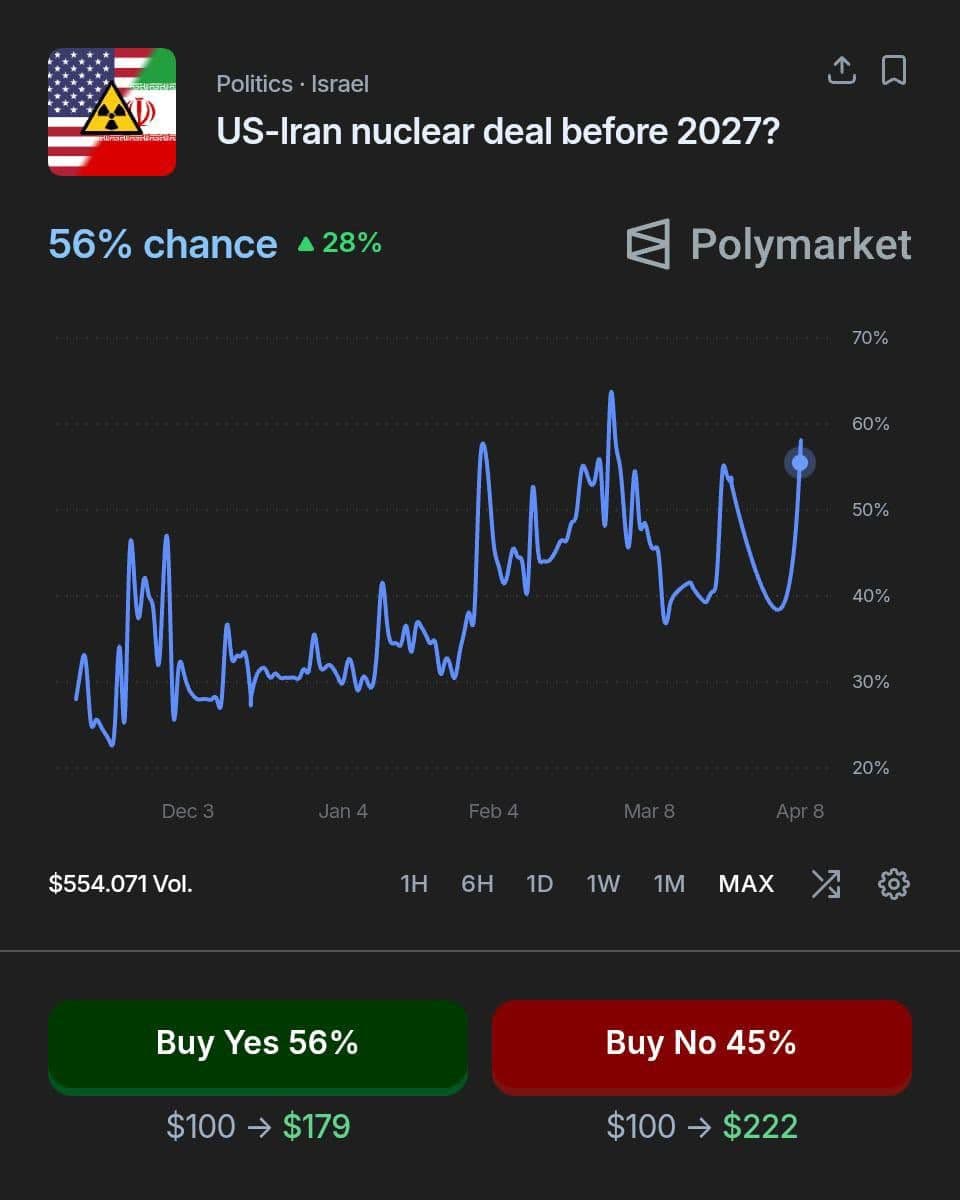The image size is (960, 1200).
Task: Click the Israel topic link
Action: tap(340, 84)
